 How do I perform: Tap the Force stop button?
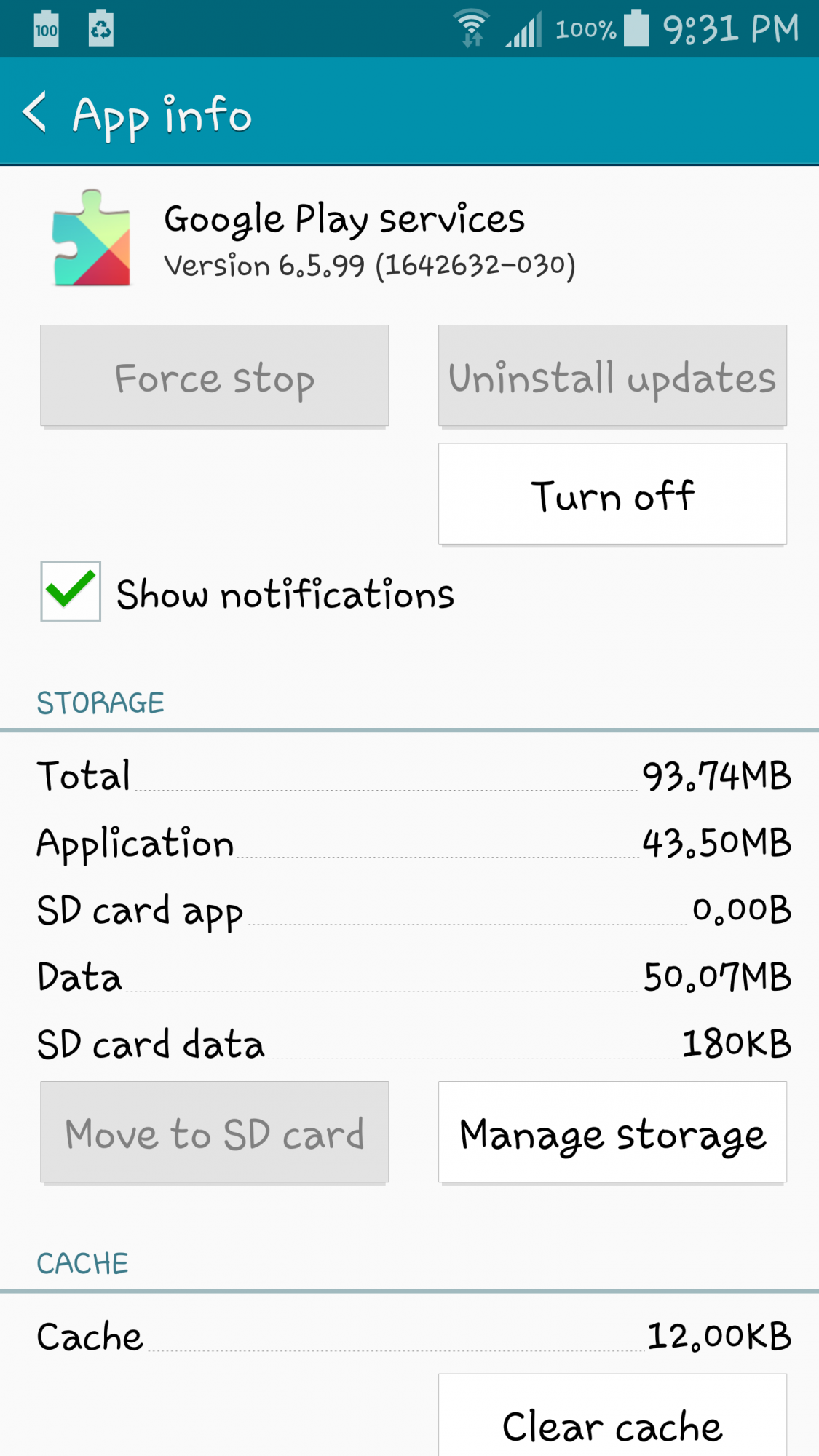(215, 376)
